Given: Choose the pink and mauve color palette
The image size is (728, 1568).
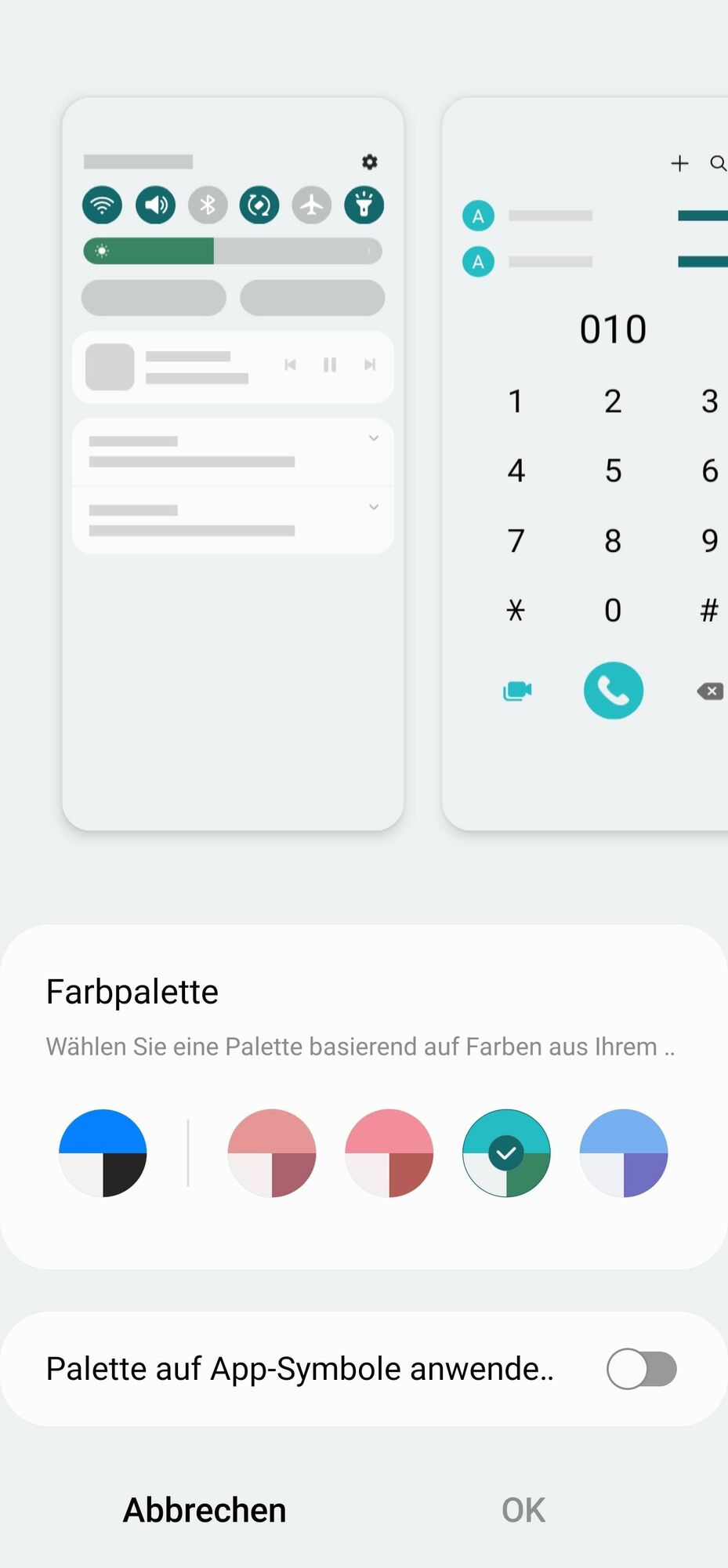Looking at the screenshot, I should 272,1152.
